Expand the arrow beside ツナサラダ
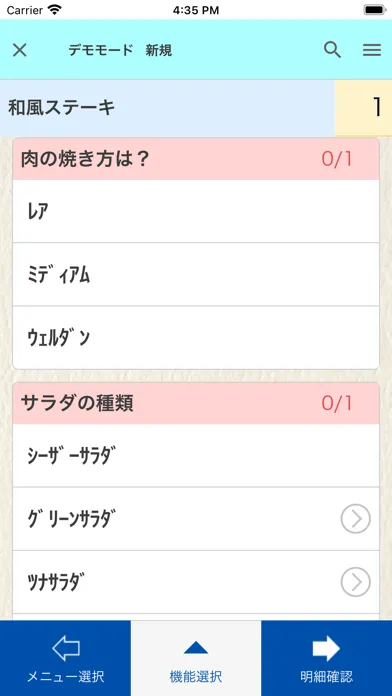Viewport: 392px width, 696px height. tap(356, 581)
